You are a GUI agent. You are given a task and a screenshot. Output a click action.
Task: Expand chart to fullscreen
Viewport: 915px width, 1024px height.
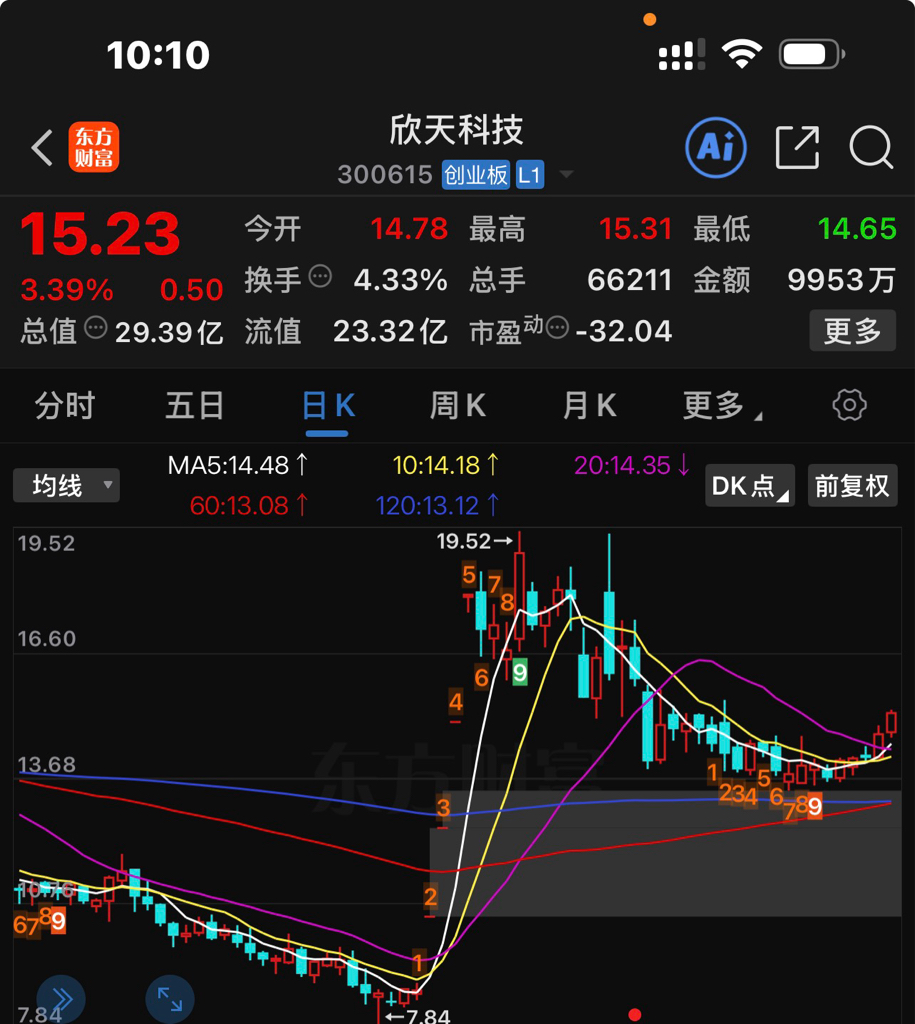click(170, 999)
